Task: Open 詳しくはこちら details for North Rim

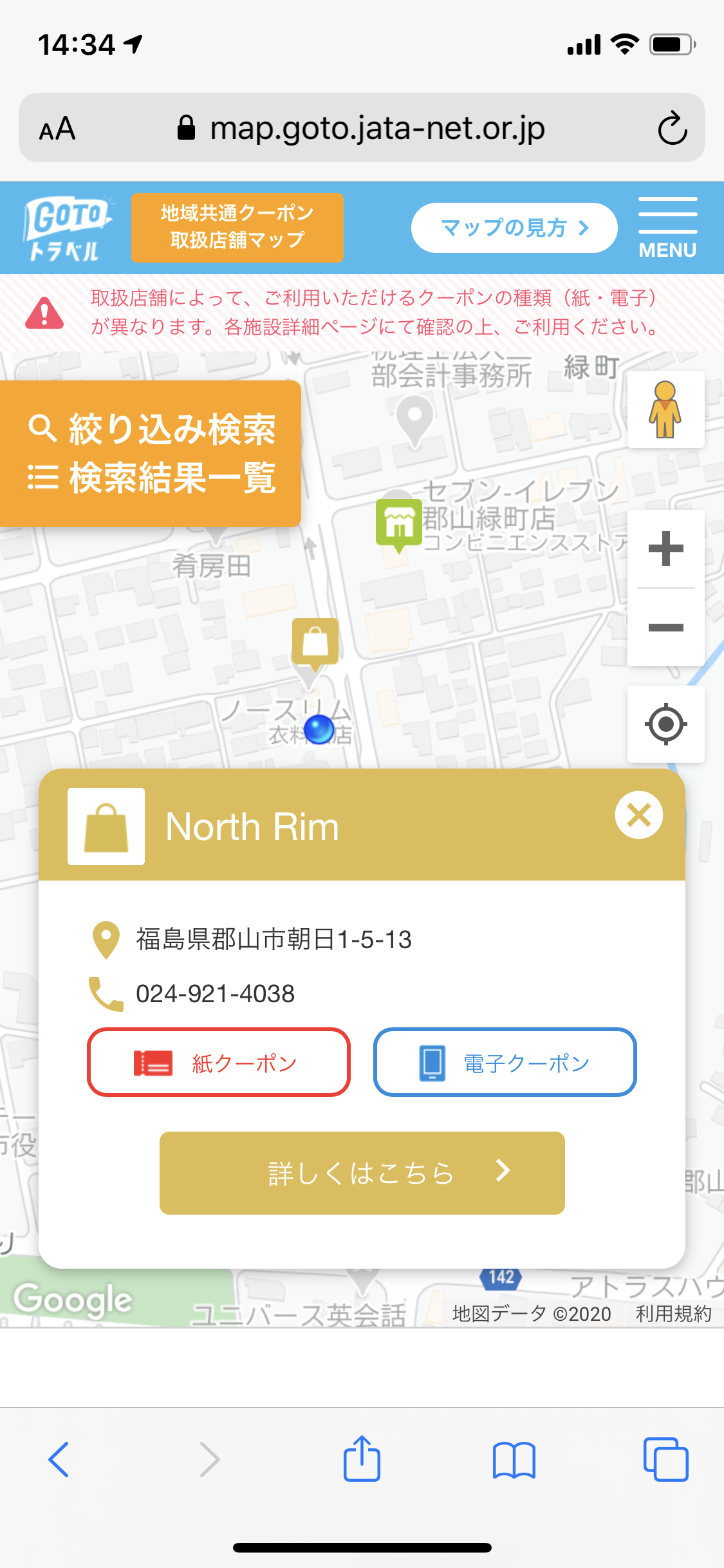Action: pyautogui.click(x=362, y=1173)
